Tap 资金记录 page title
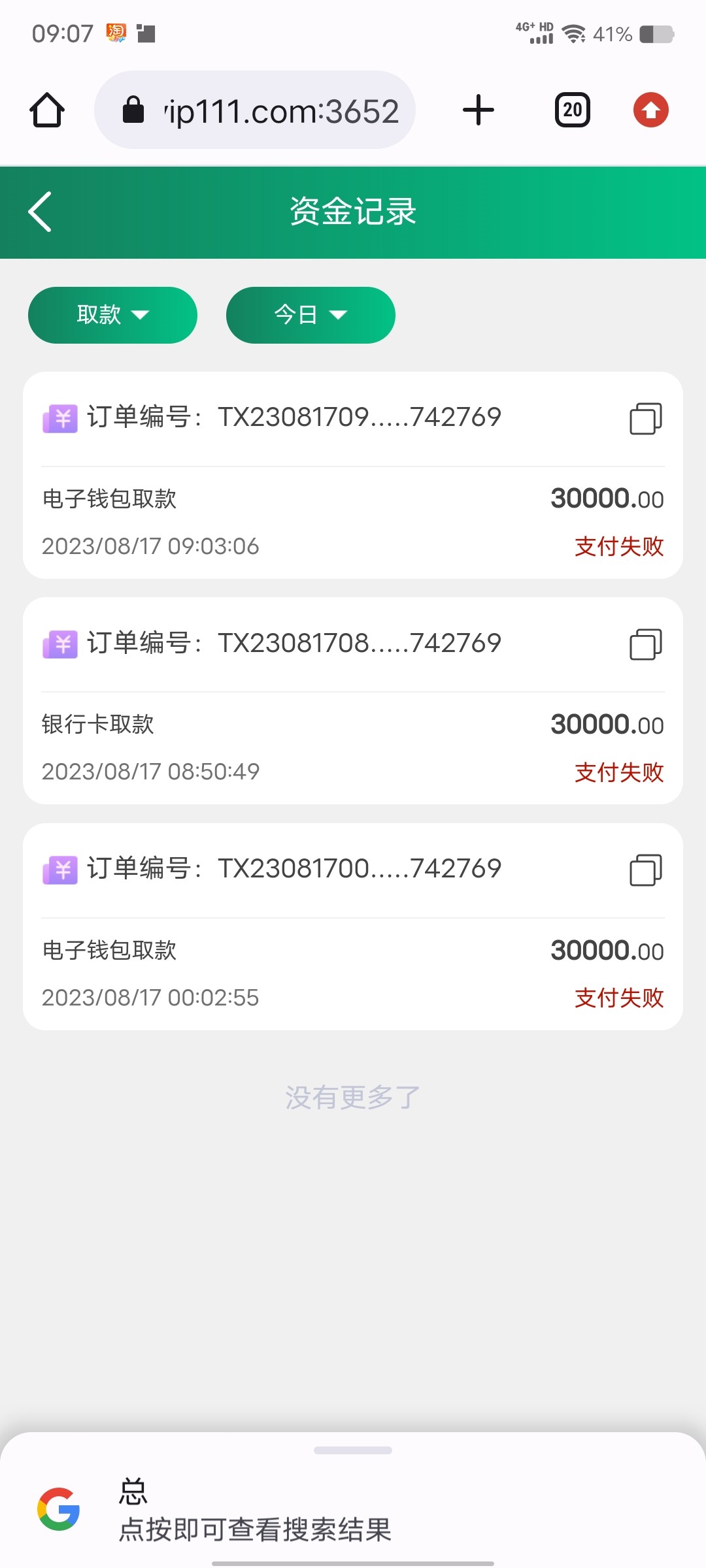This screenshot has width=706, height=1568. pos(353,212)
